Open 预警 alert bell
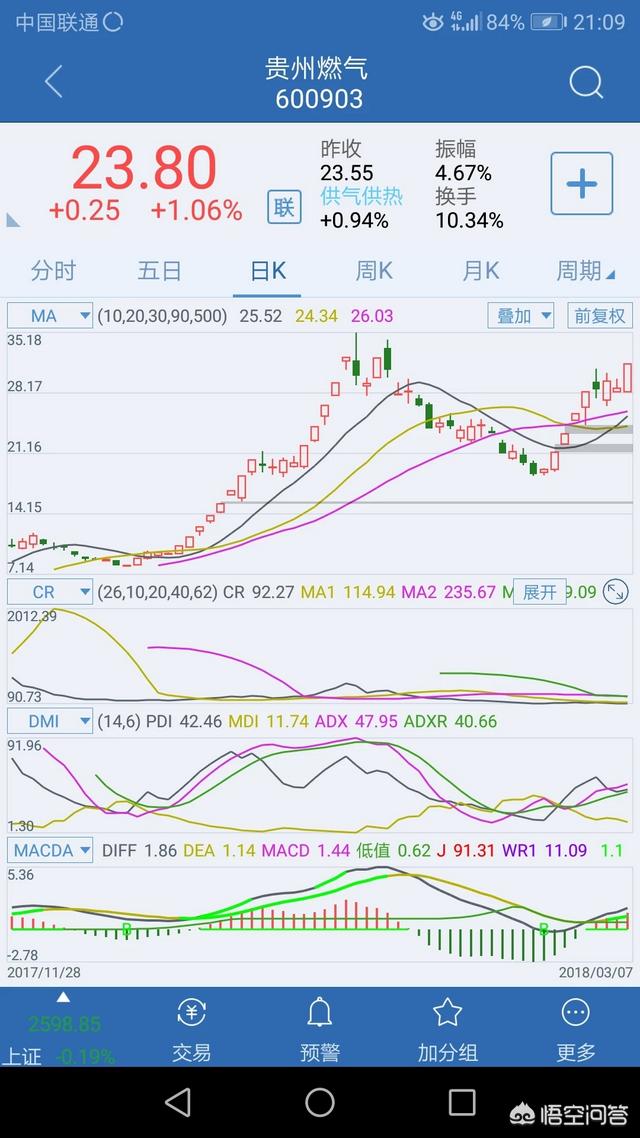The image size is (640, 1138). point(320,1029)
